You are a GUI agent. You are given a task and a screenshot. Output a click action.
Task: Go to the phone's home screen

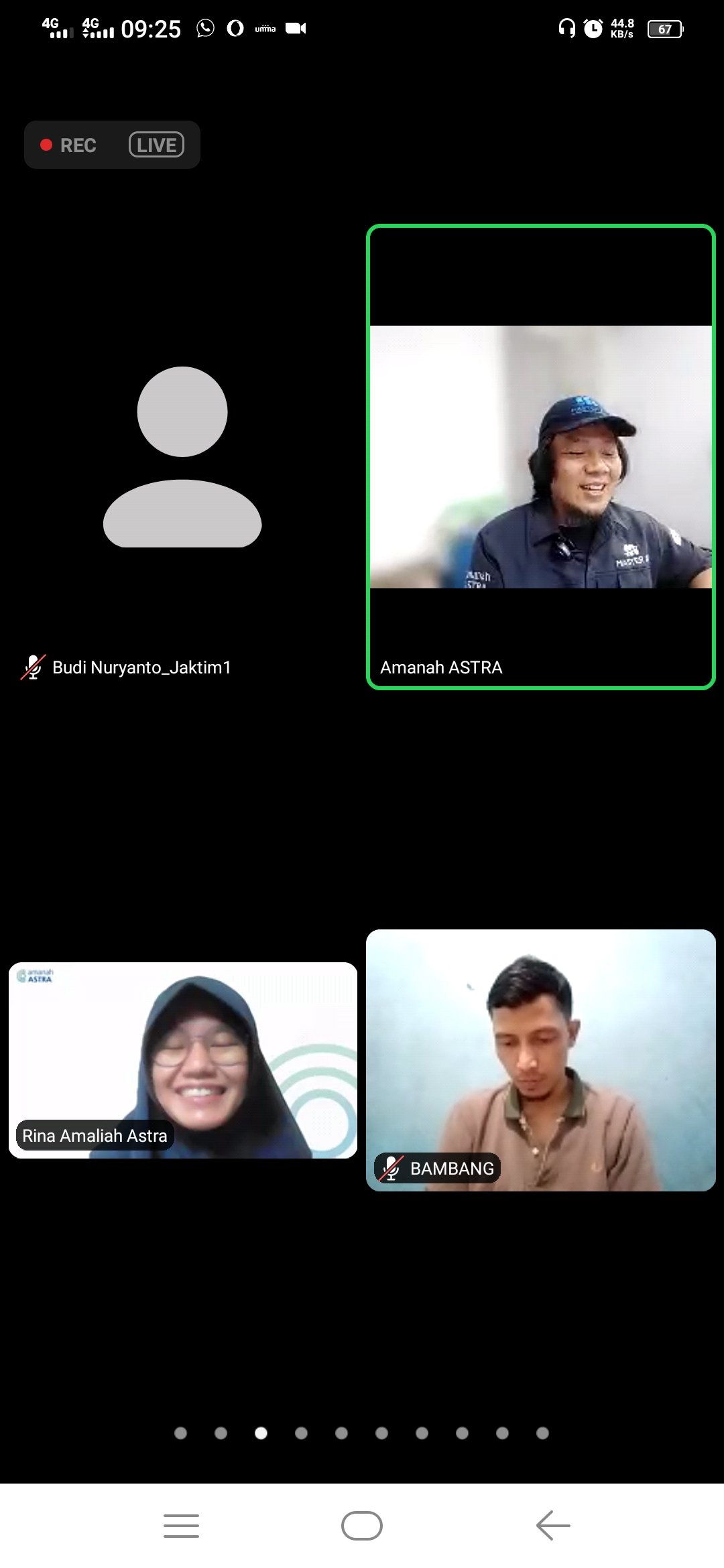point(361,1526)
